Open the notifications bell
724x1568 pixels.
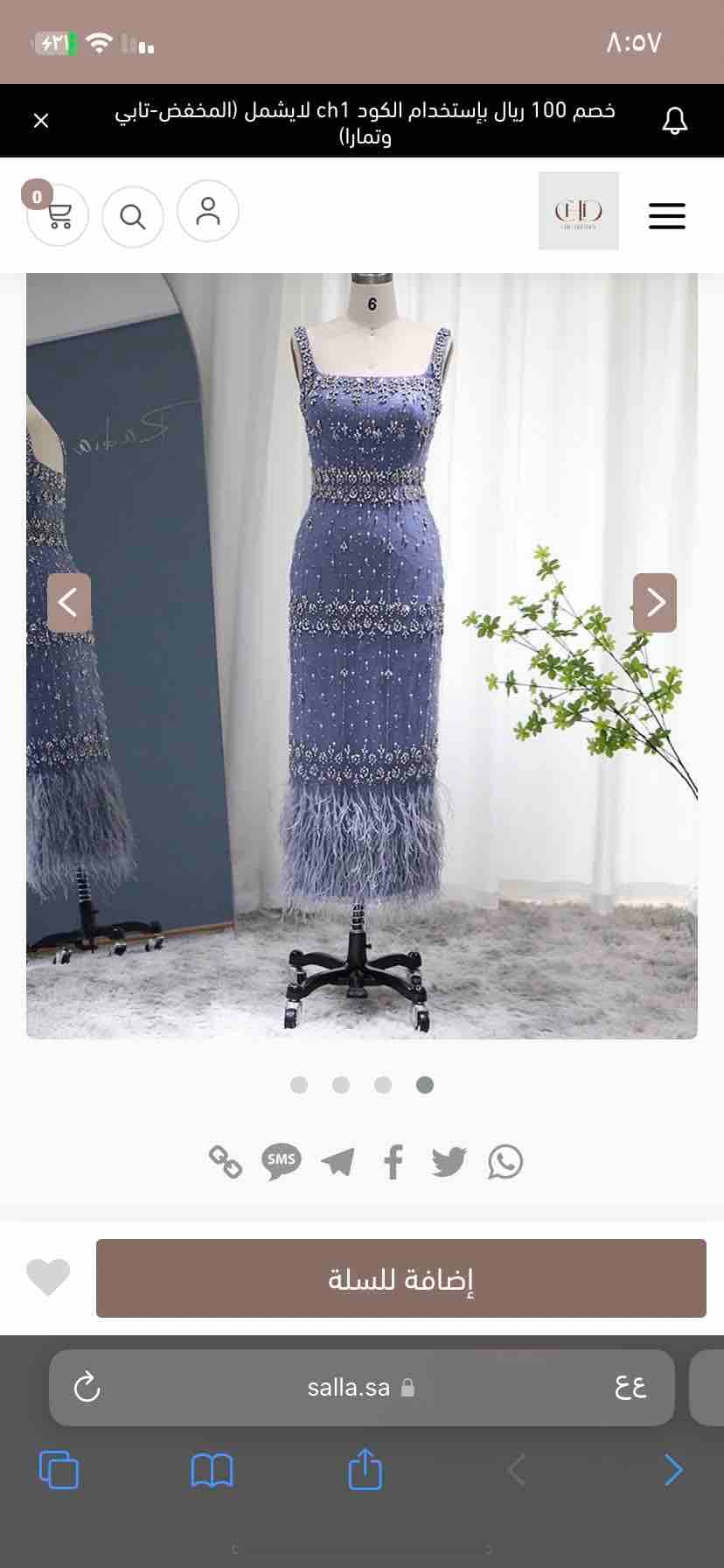click(674, 121)
